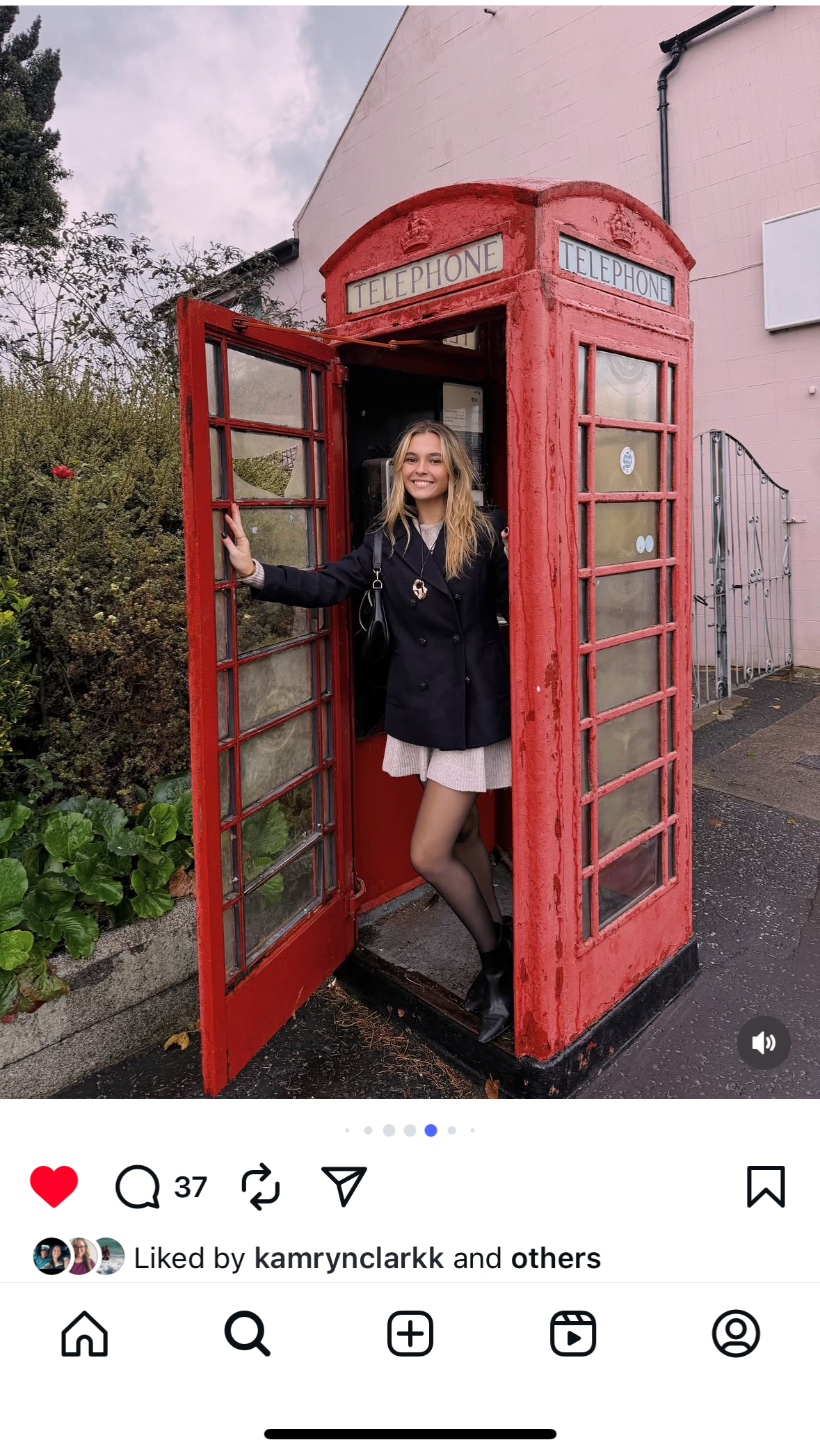The height and width of the screenshot is (1456, 820).
Task: Repost this post using the arrows icon
Action: (x=261, y=1186)
